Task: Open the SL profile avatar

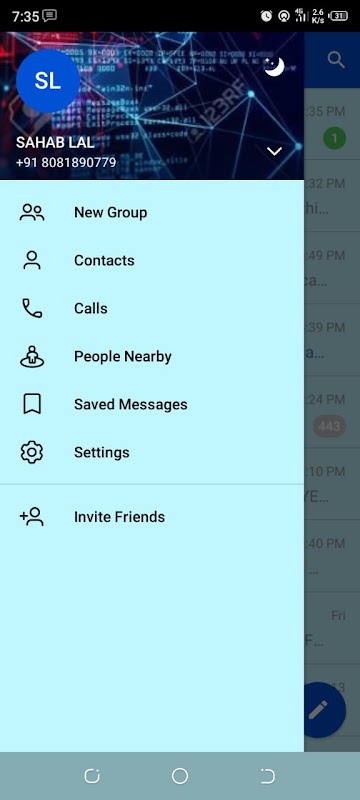Action: point(48,81)
